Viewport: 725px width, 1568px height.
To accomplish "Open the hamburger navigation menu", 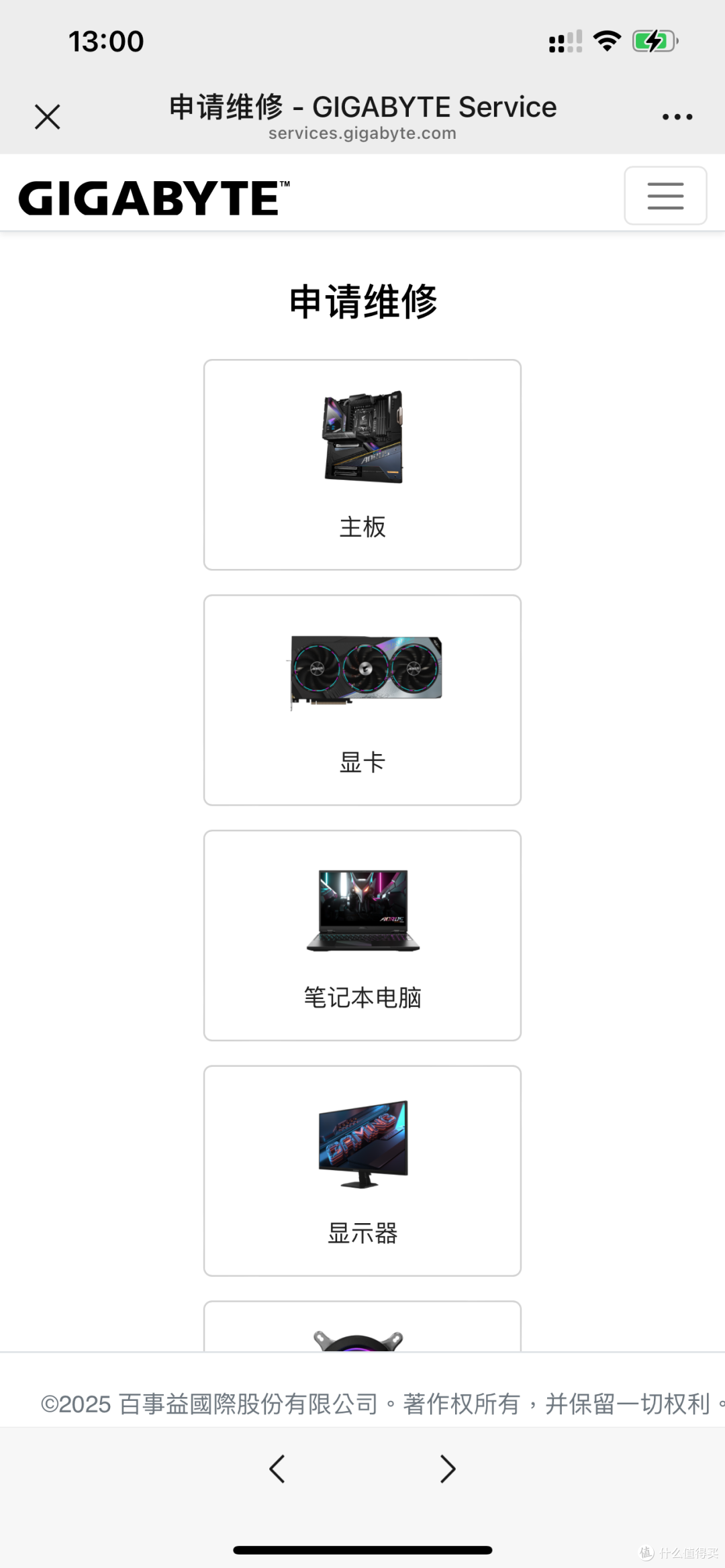I will (665, 195).
